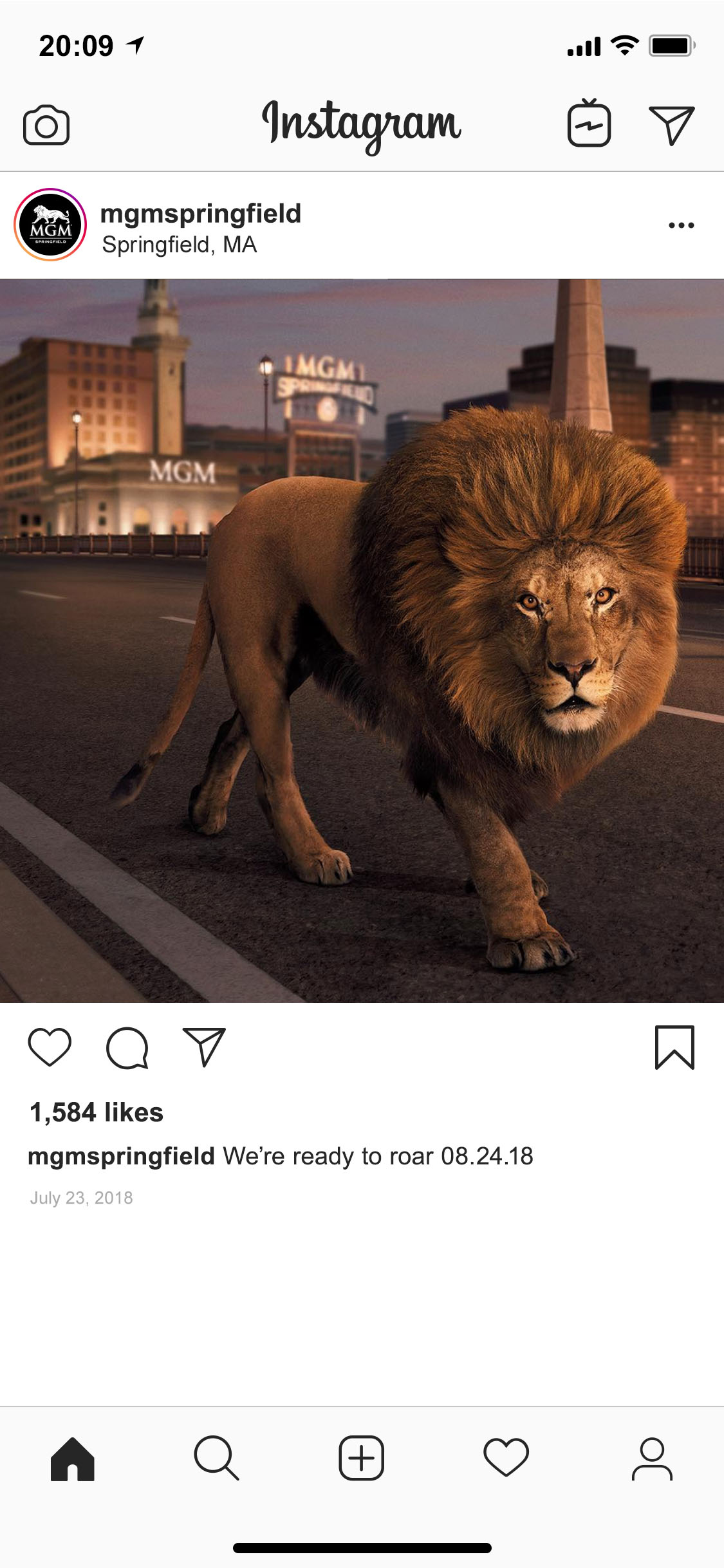Go to your Profile tab
The image size is (724, 1568).
pos(651,1459)
